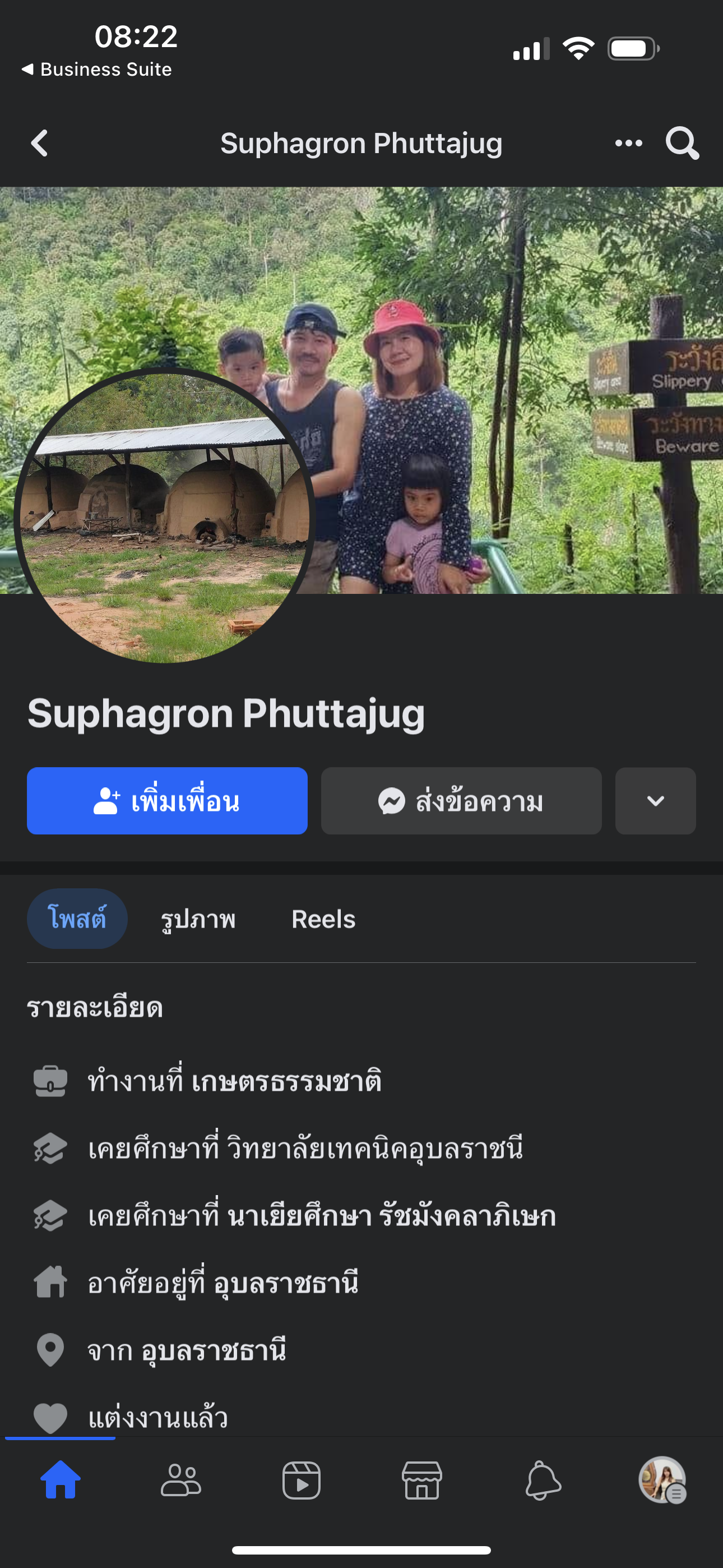
Task: Open the notifications bell
Action: pos(543,1481)
